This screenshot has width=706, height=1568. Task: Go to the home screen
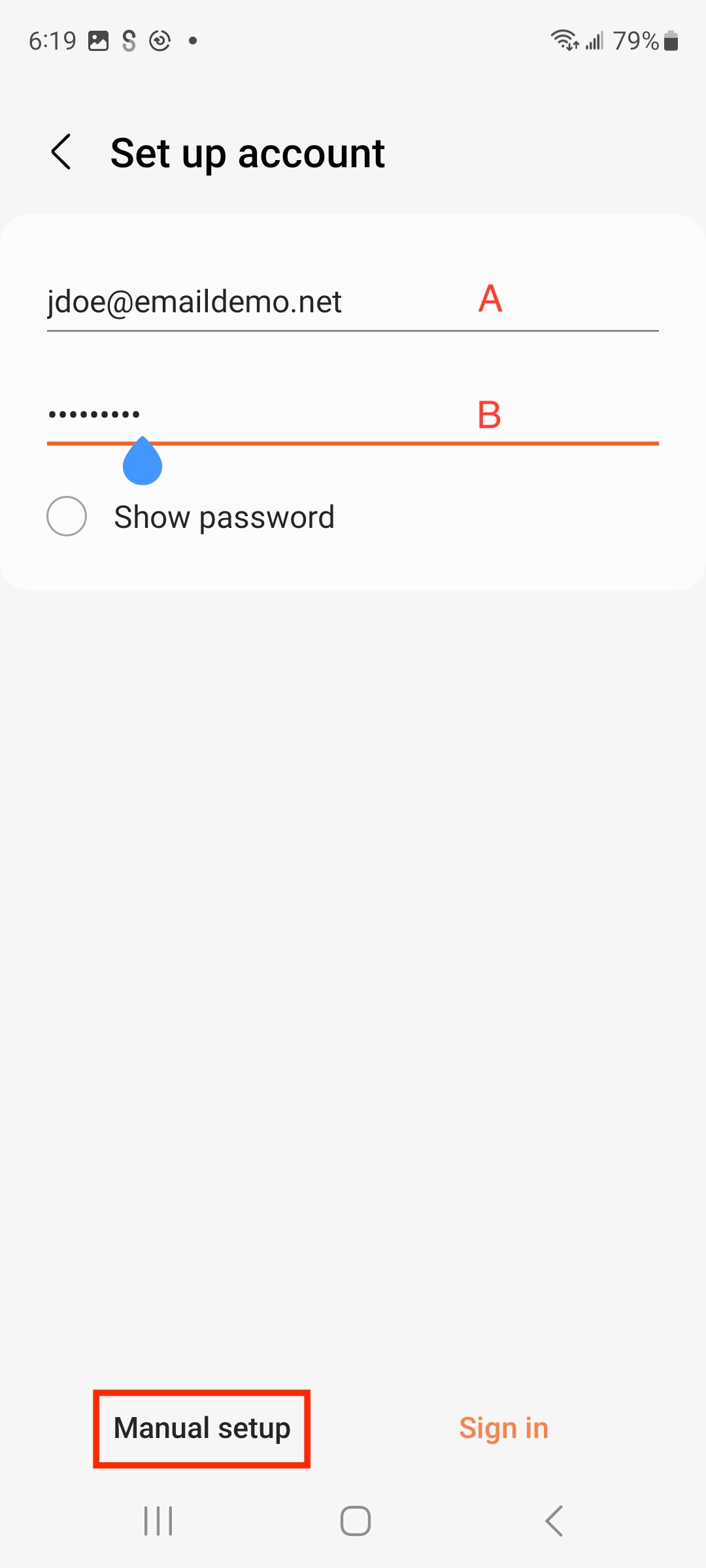click(356, 1521)
